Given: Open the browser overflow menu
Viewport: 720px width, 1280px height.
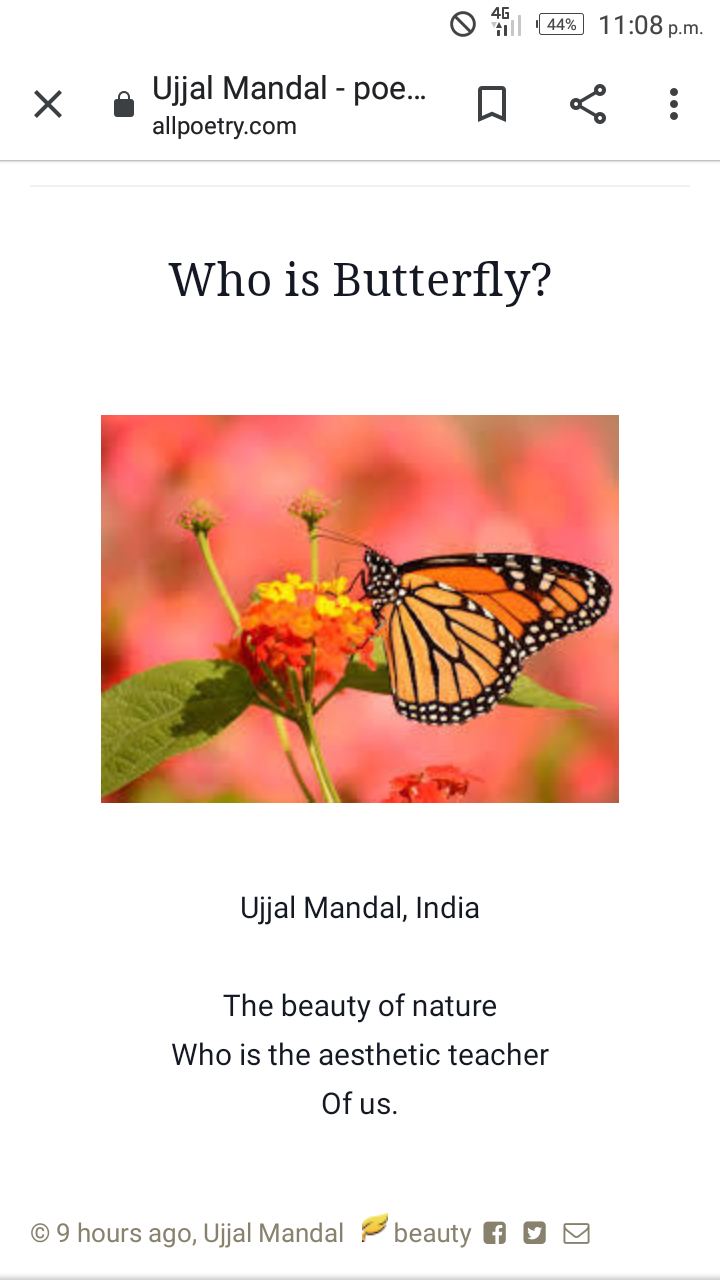Looking at the screenshot, I should click(x=674, y=104).
